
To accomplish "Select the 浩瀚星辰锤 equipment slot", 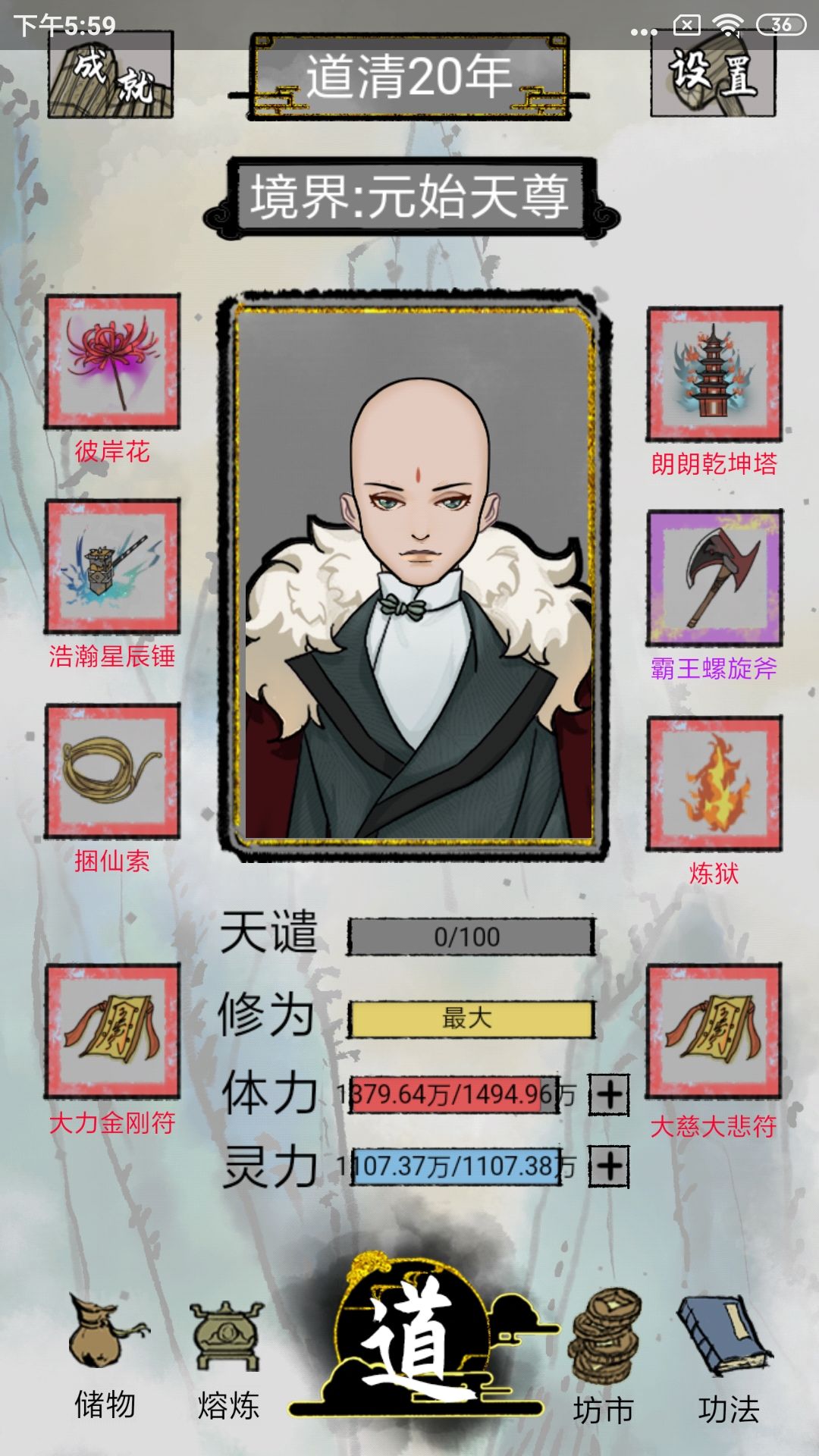I will coord(112,566).
